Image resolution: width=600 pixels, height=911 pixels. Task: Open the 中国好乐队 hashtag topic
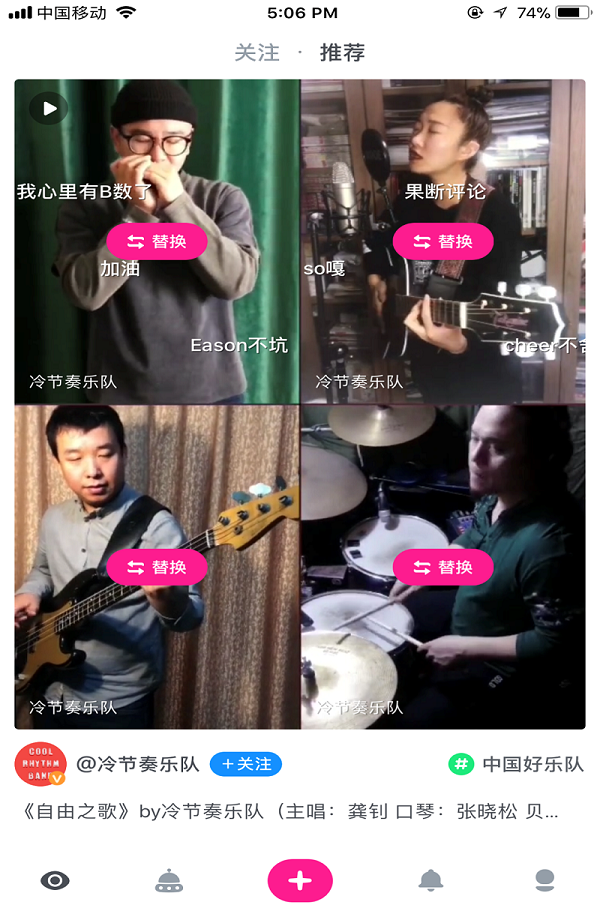(x=516, y=764)
